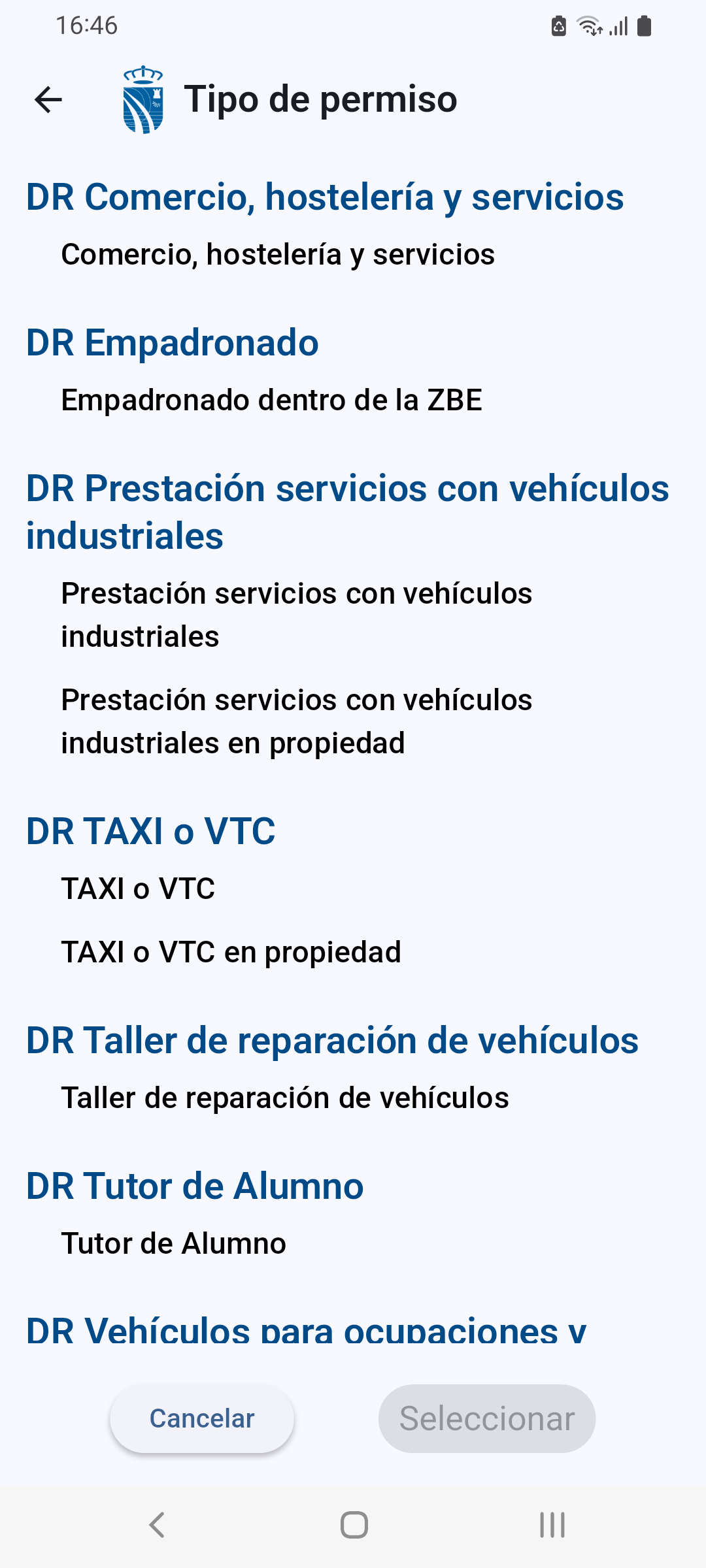
Task: Pick Prestación servicios con vehículos industriales option
Action: (x=296, y=615)
